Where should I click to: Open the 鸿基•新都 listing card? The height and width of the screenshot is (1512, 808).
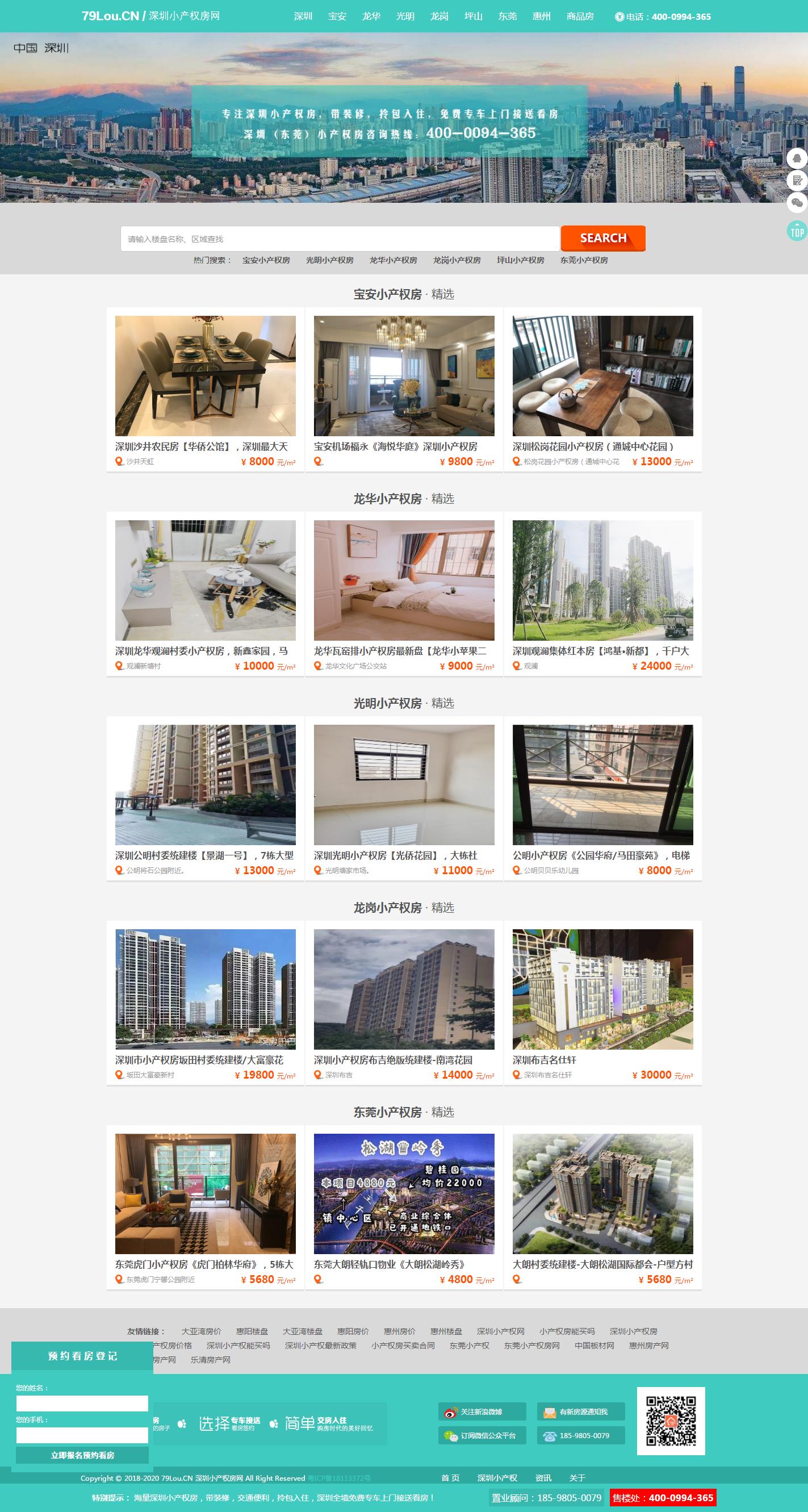click(x=602, y=593)
